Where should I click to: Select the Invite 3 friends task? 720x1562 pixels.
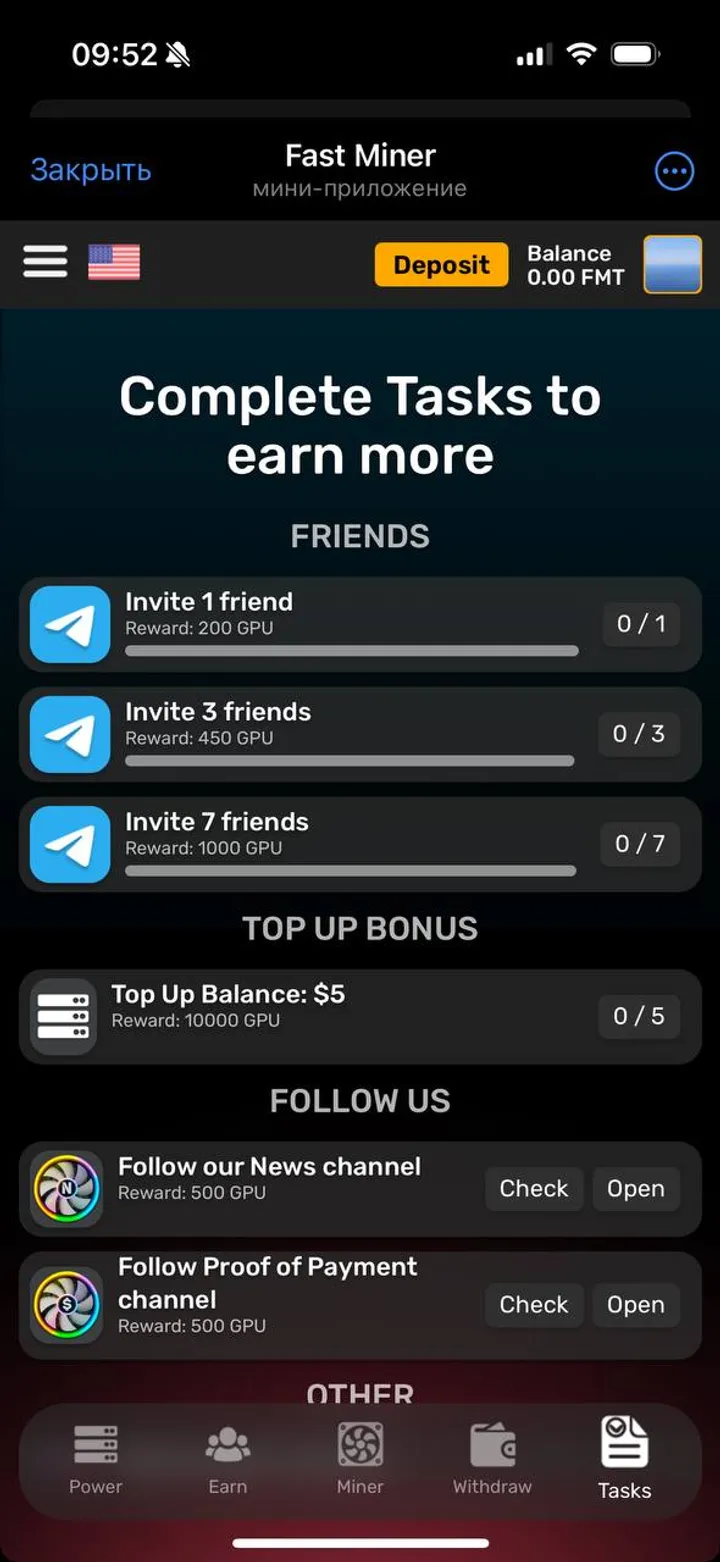click(x=350, y=734)
